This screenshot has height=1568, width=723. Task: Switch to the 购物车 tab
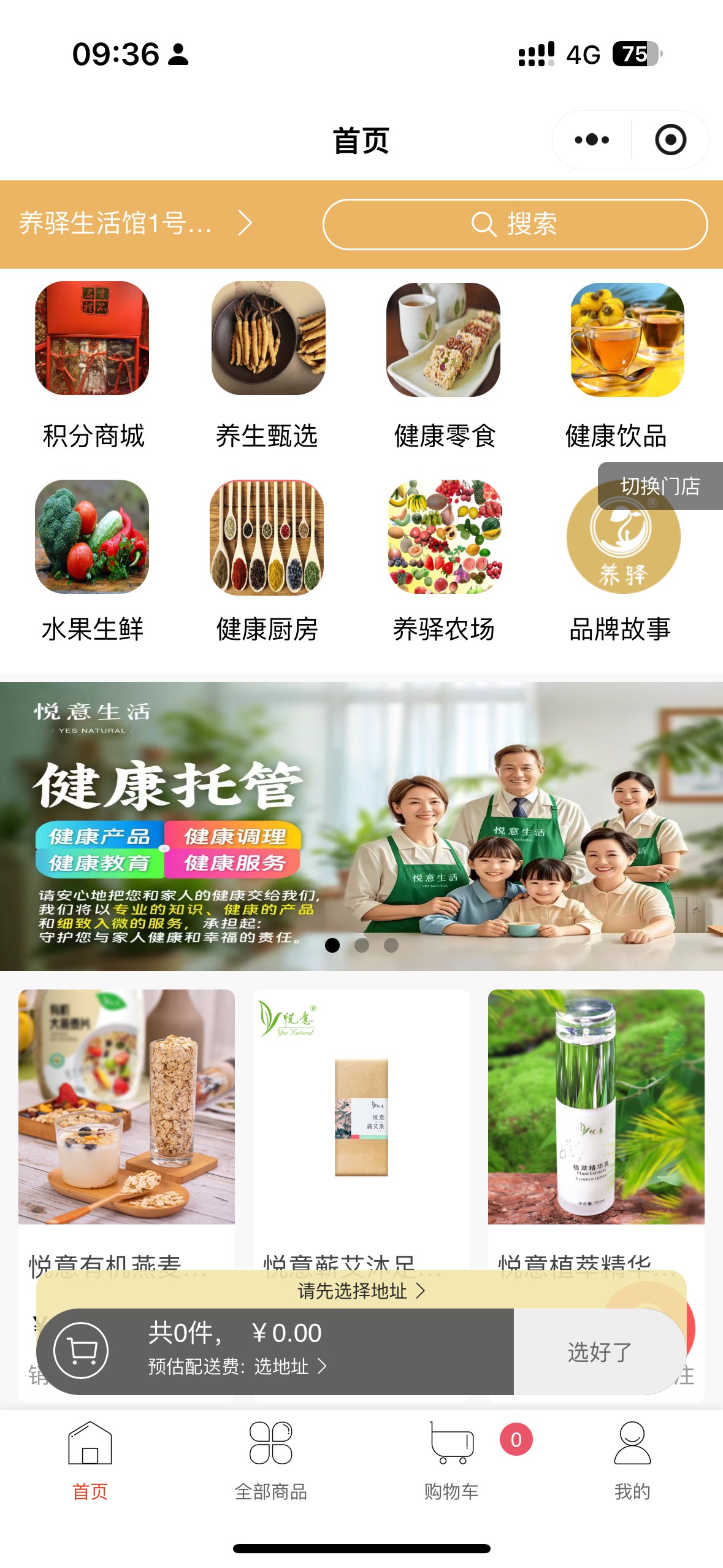(451, 1461)
